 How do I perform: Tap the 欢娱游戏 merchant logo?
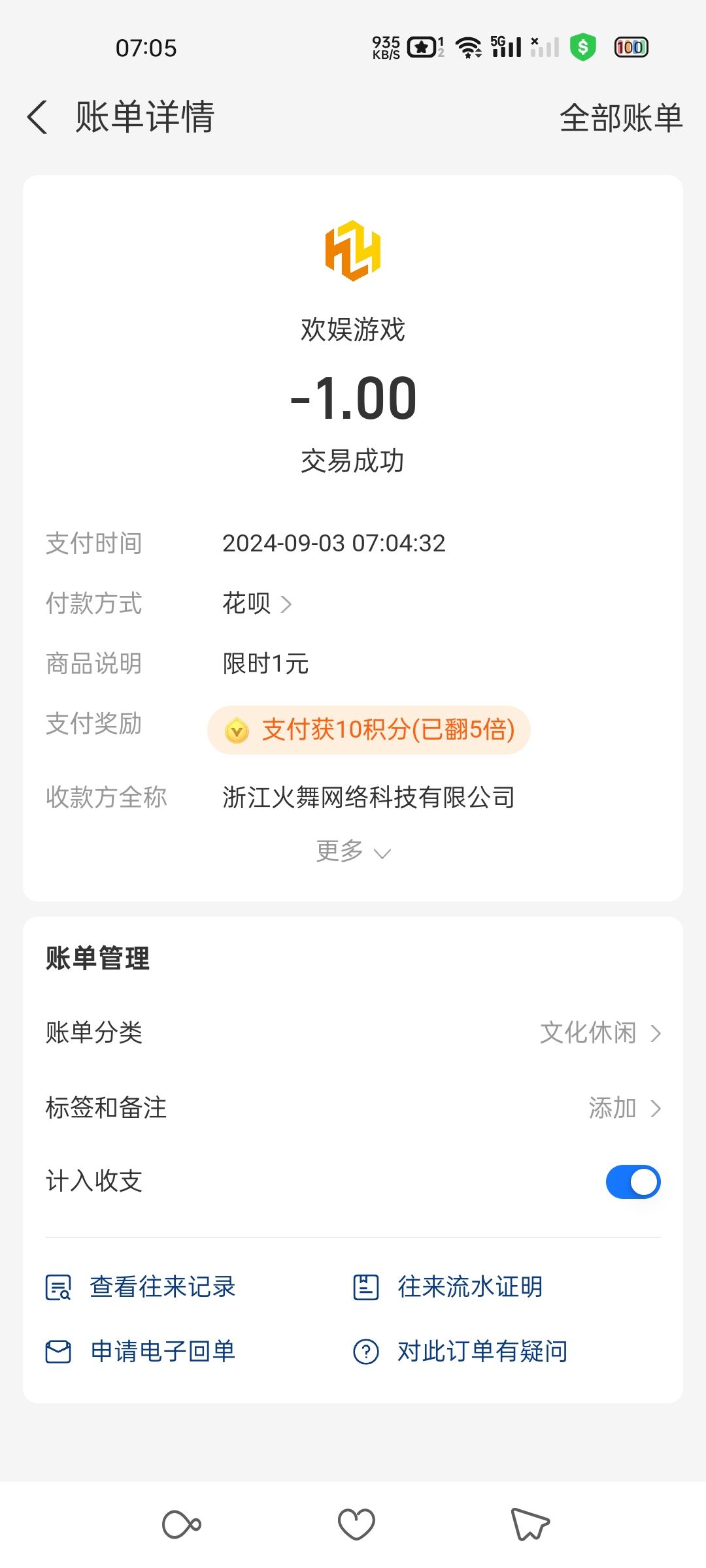[x=353, y=251]
